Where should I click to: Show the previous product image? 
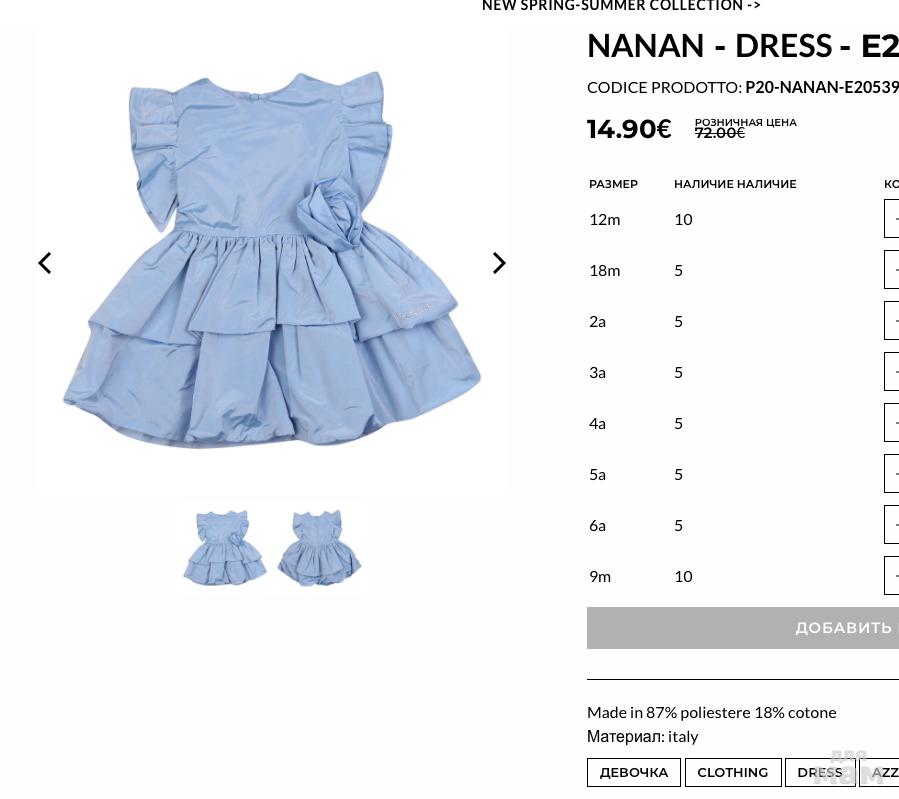[x=45, y=263]
